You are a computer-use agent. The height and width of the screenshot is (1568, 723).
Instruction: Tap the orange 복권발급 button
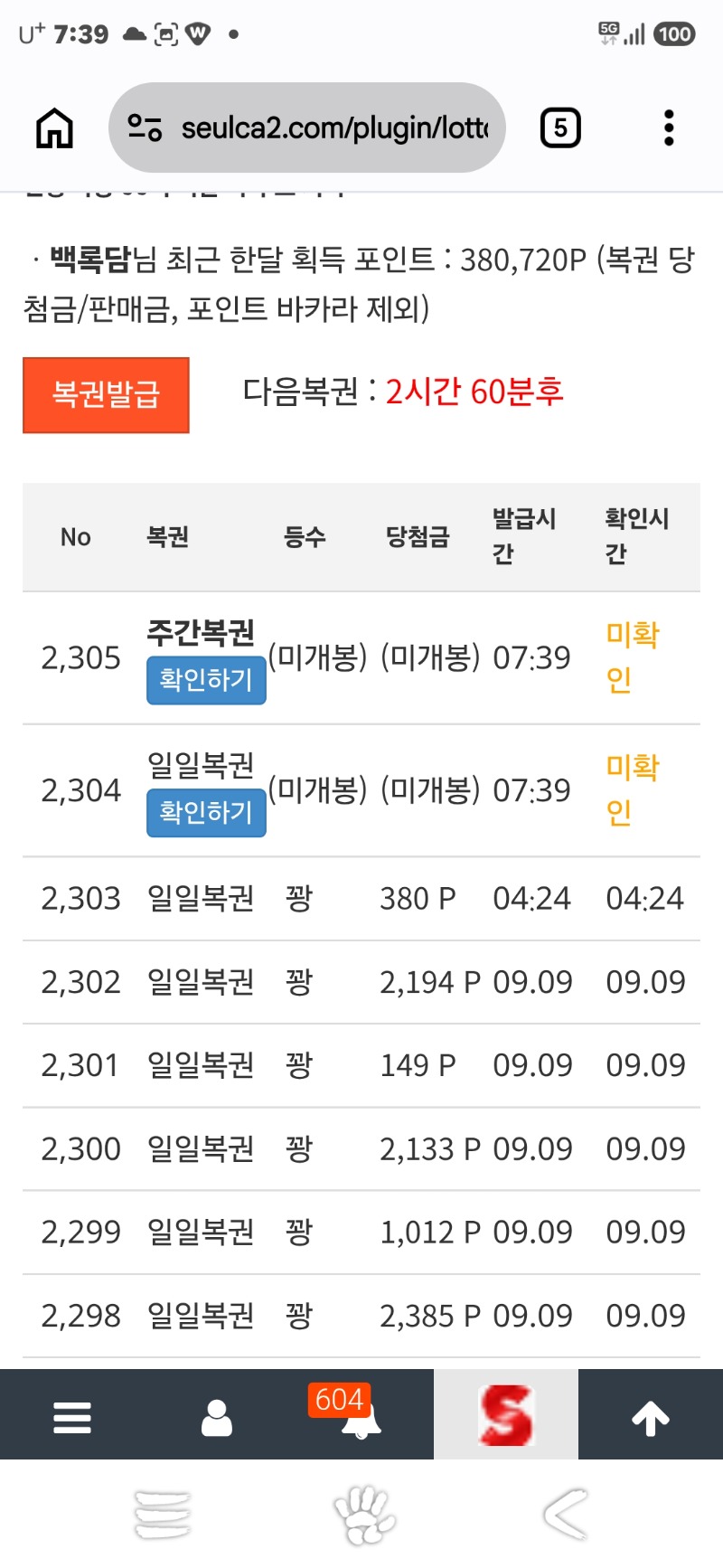106,395
